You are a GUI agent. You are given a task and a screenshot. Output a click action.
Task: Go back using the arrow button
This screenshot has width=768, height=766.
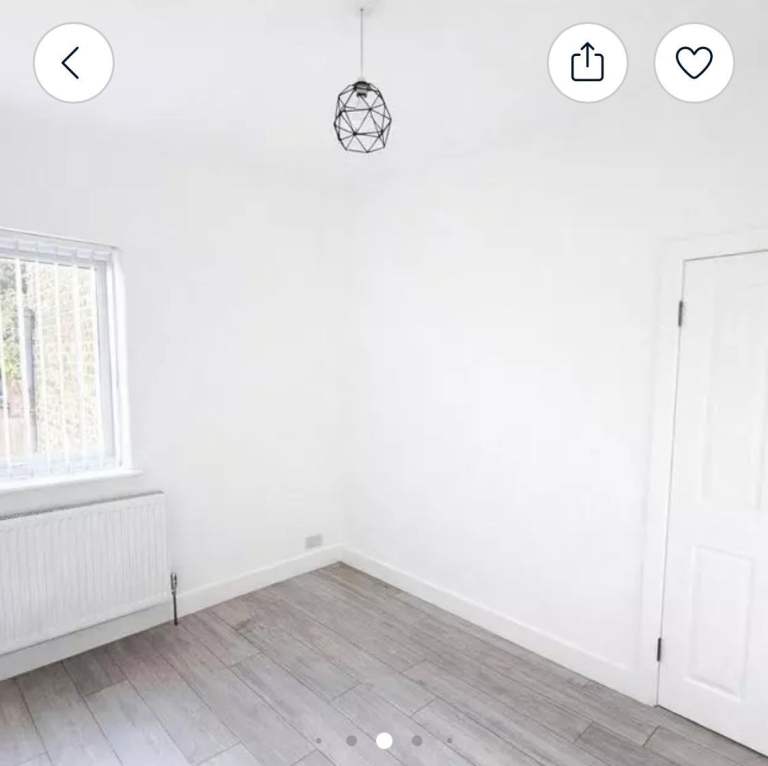(x=73, y=63)
